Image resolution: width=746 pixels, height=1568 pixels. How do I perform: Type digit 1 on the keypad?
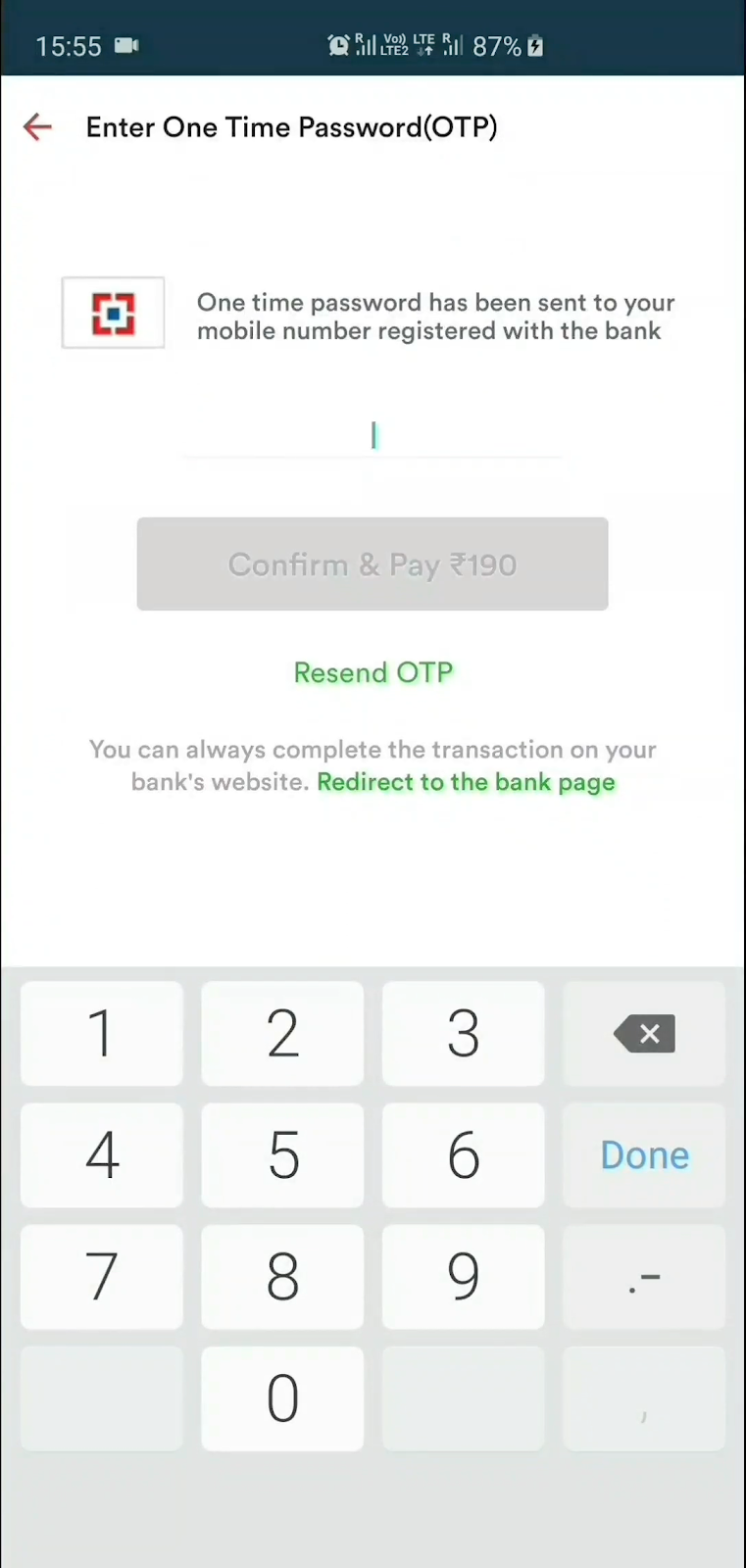(101, 1033)
